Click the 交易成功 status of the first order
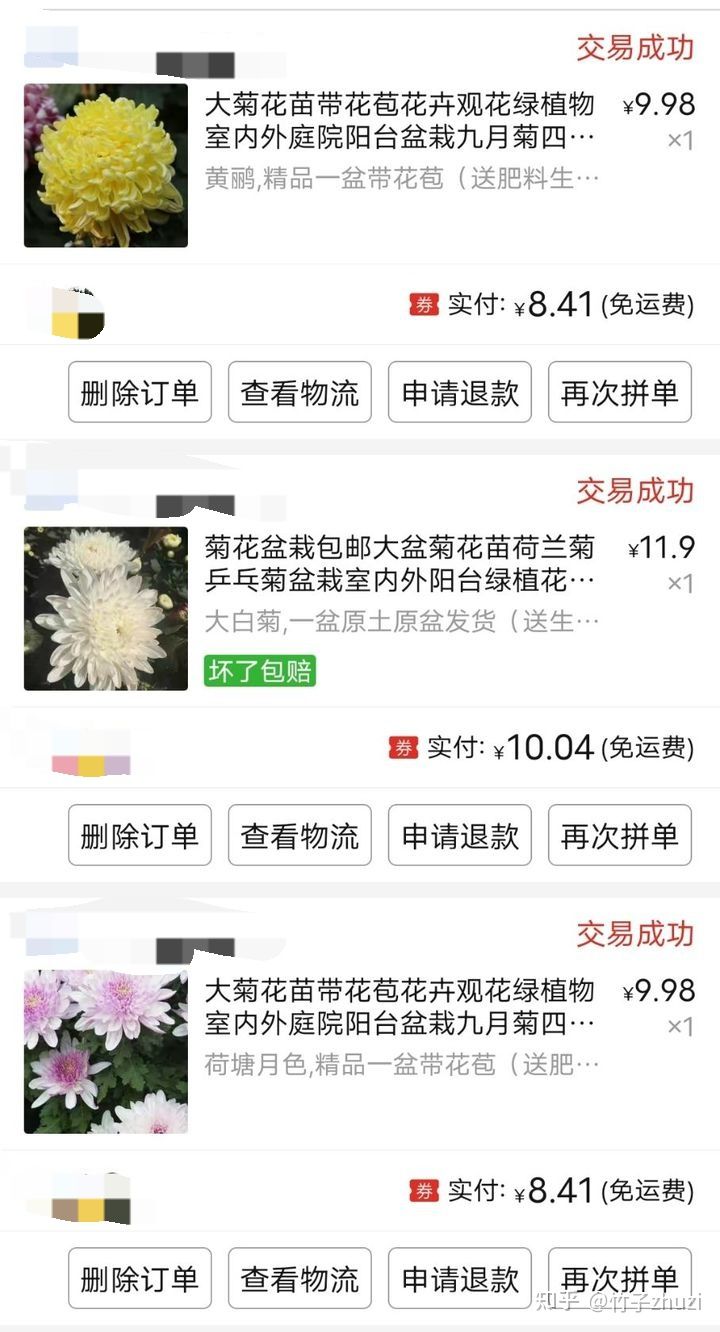The height and width of the screenshot is (1332, 720). (634, 47)
